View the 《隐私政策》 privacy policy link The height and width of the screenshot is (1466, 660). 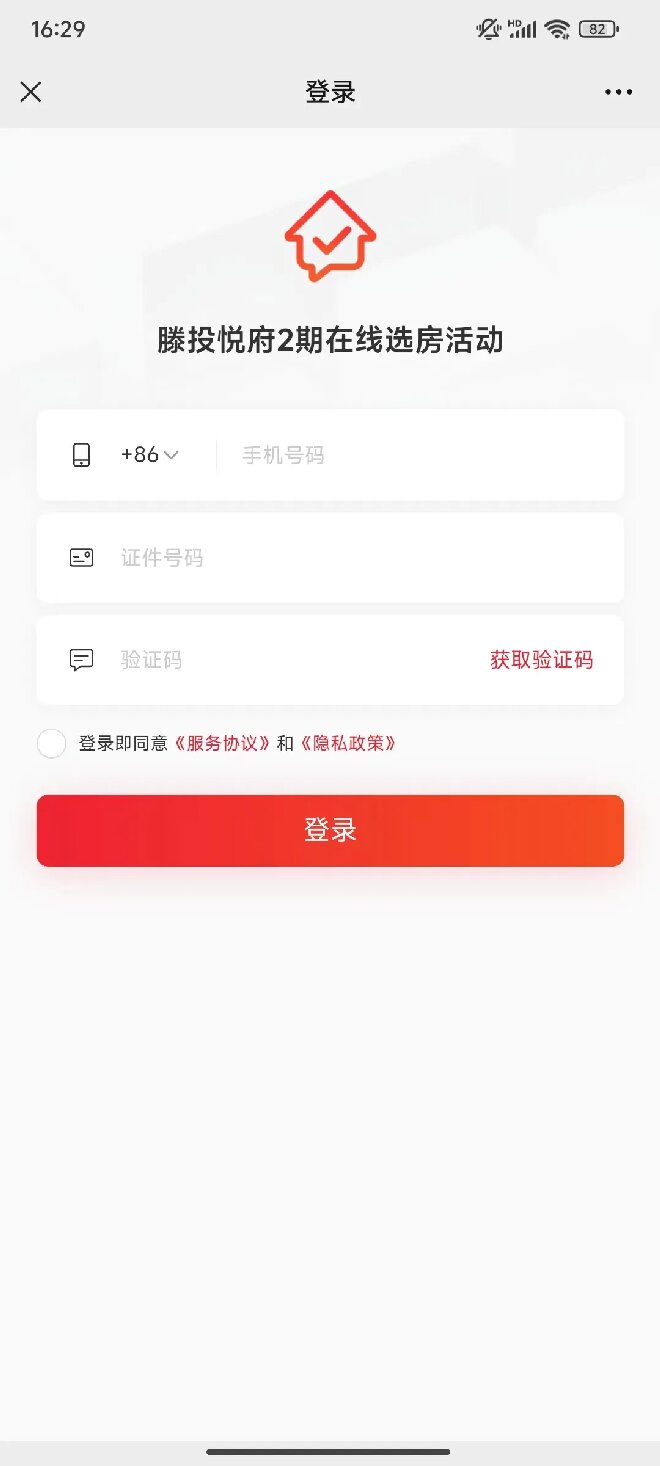pos(348,744)
